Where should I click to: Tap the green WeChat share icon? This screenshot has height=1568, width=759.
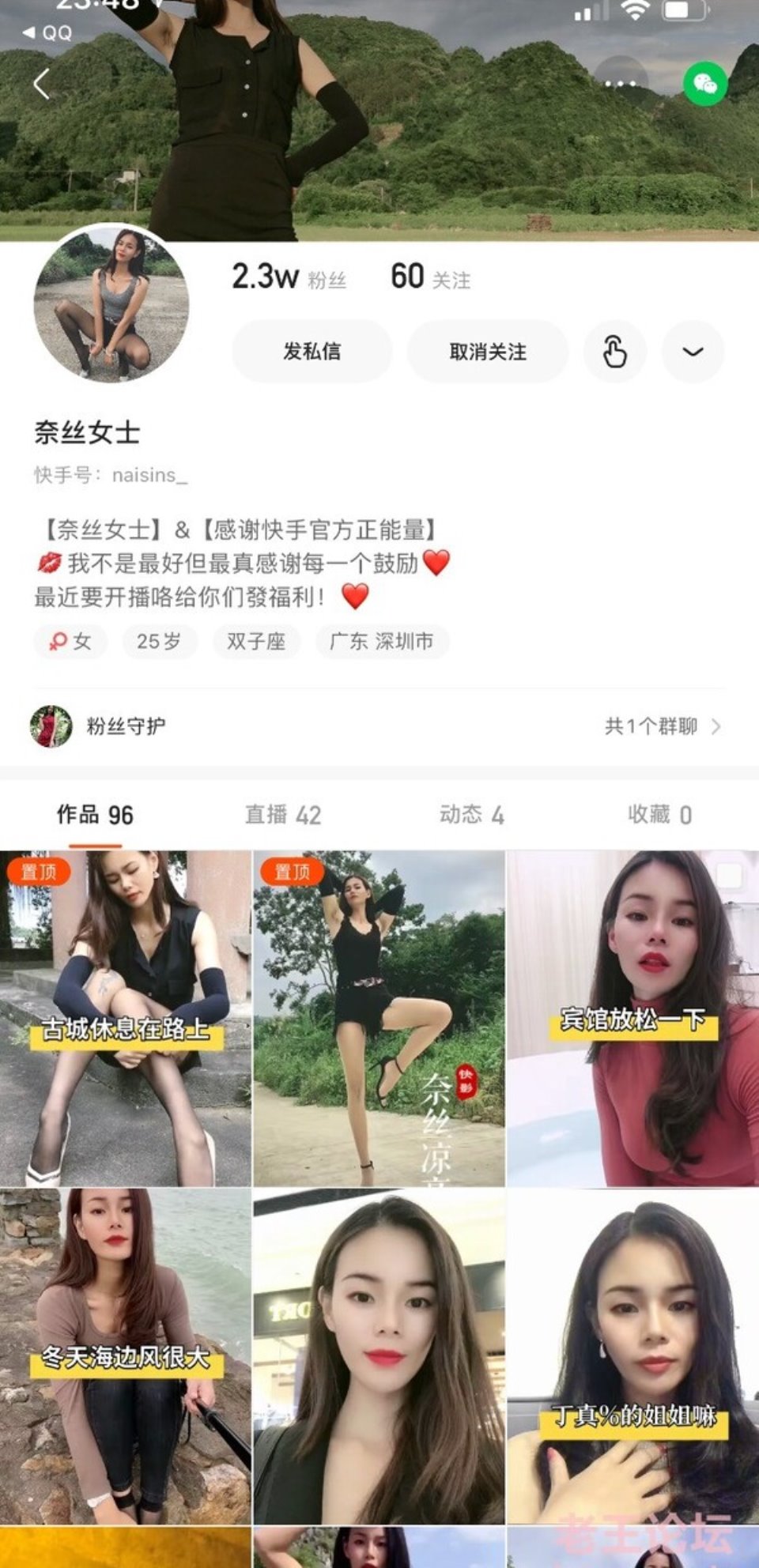704,82
